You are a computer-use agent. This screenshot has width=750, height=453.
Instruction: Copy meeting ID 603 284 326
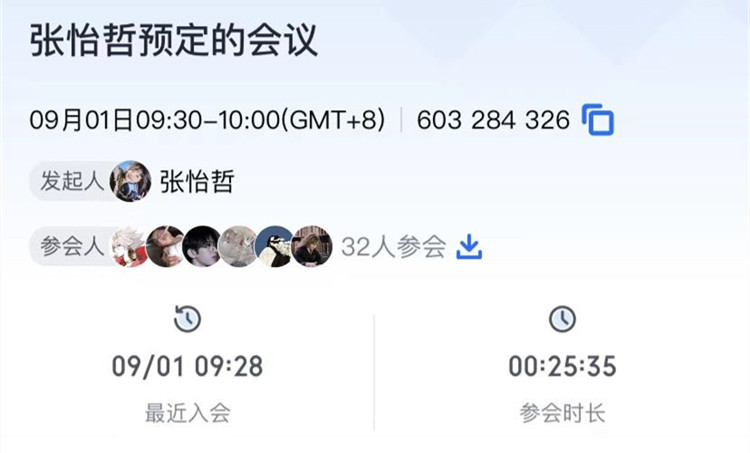click(598, 121)
